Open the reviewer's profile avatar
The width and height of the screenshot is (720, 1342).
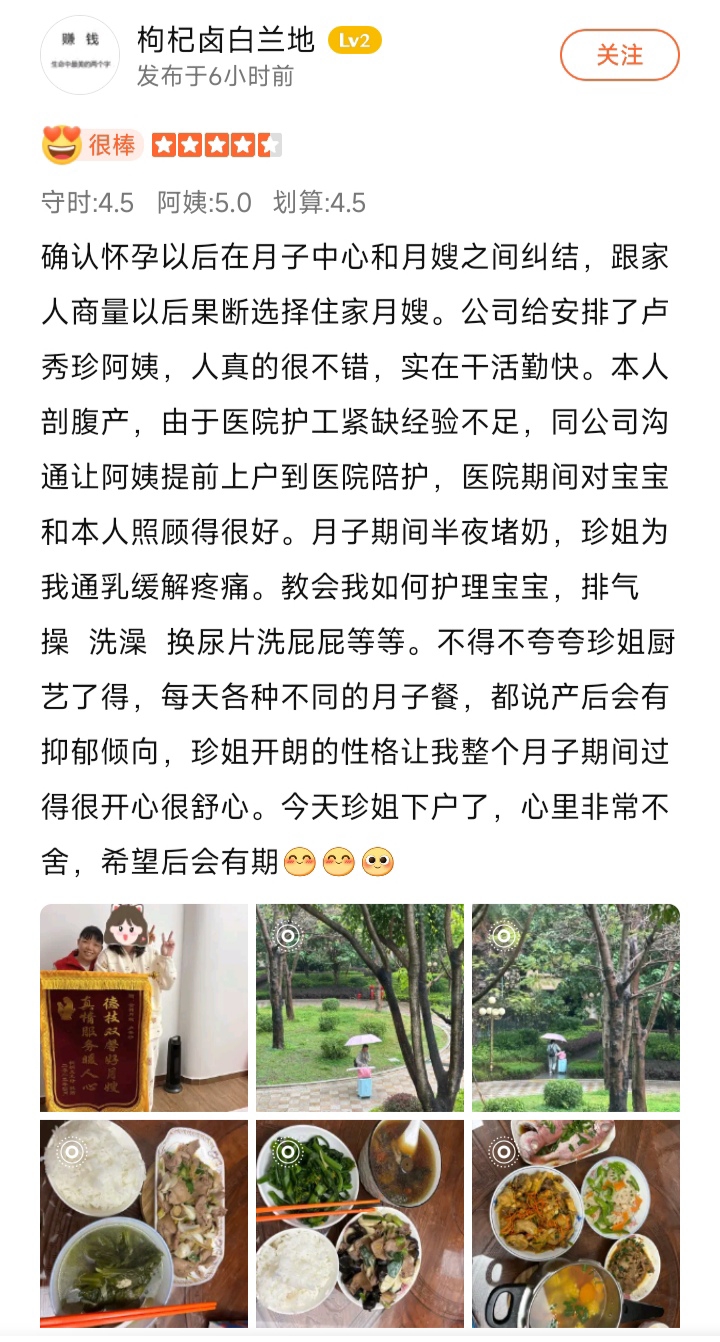80,55
